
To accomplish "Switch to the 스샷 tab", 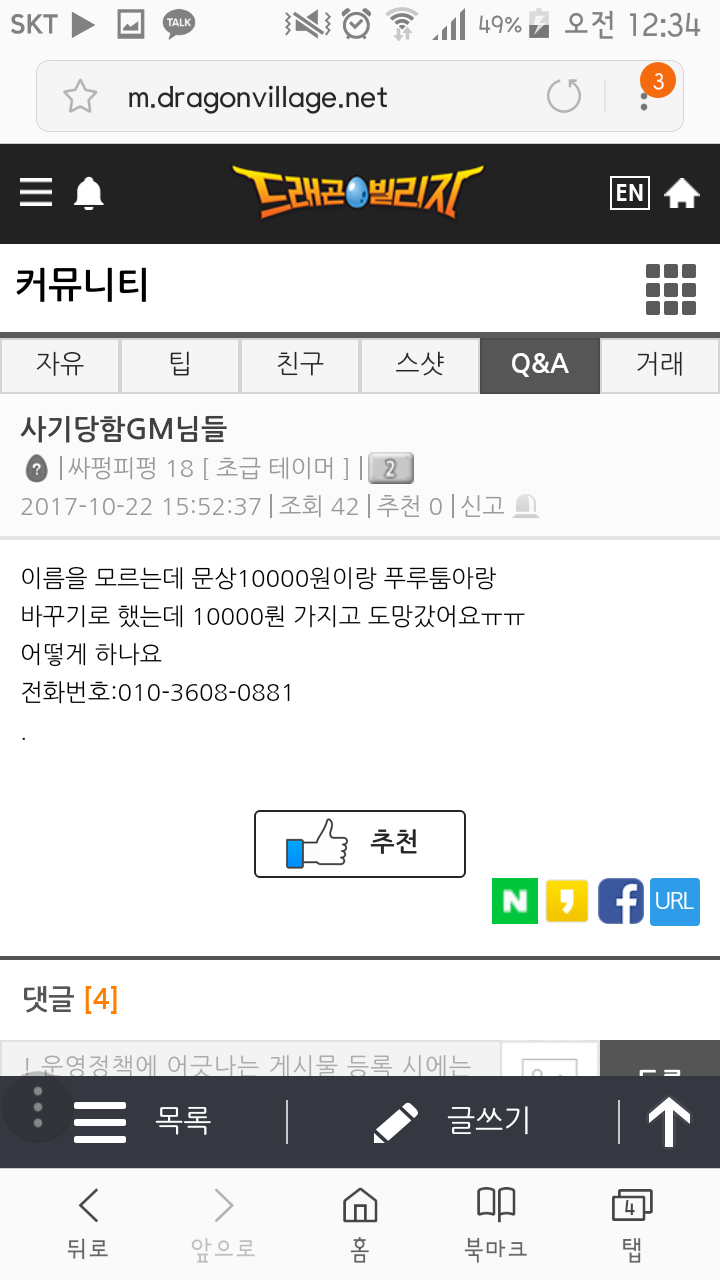I will tap(420, 365).
